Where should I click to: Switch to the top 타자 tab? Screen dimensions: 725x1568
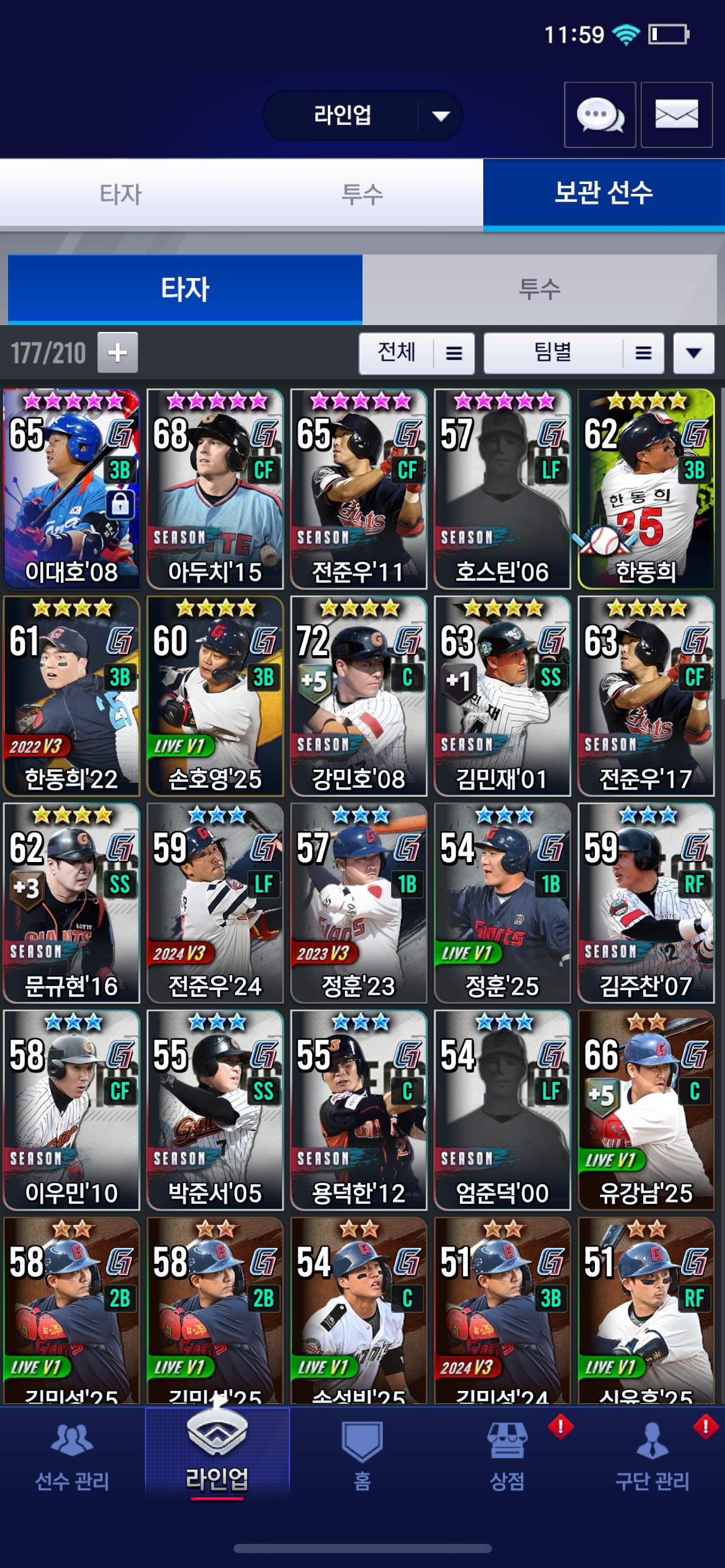coord(121,194)
